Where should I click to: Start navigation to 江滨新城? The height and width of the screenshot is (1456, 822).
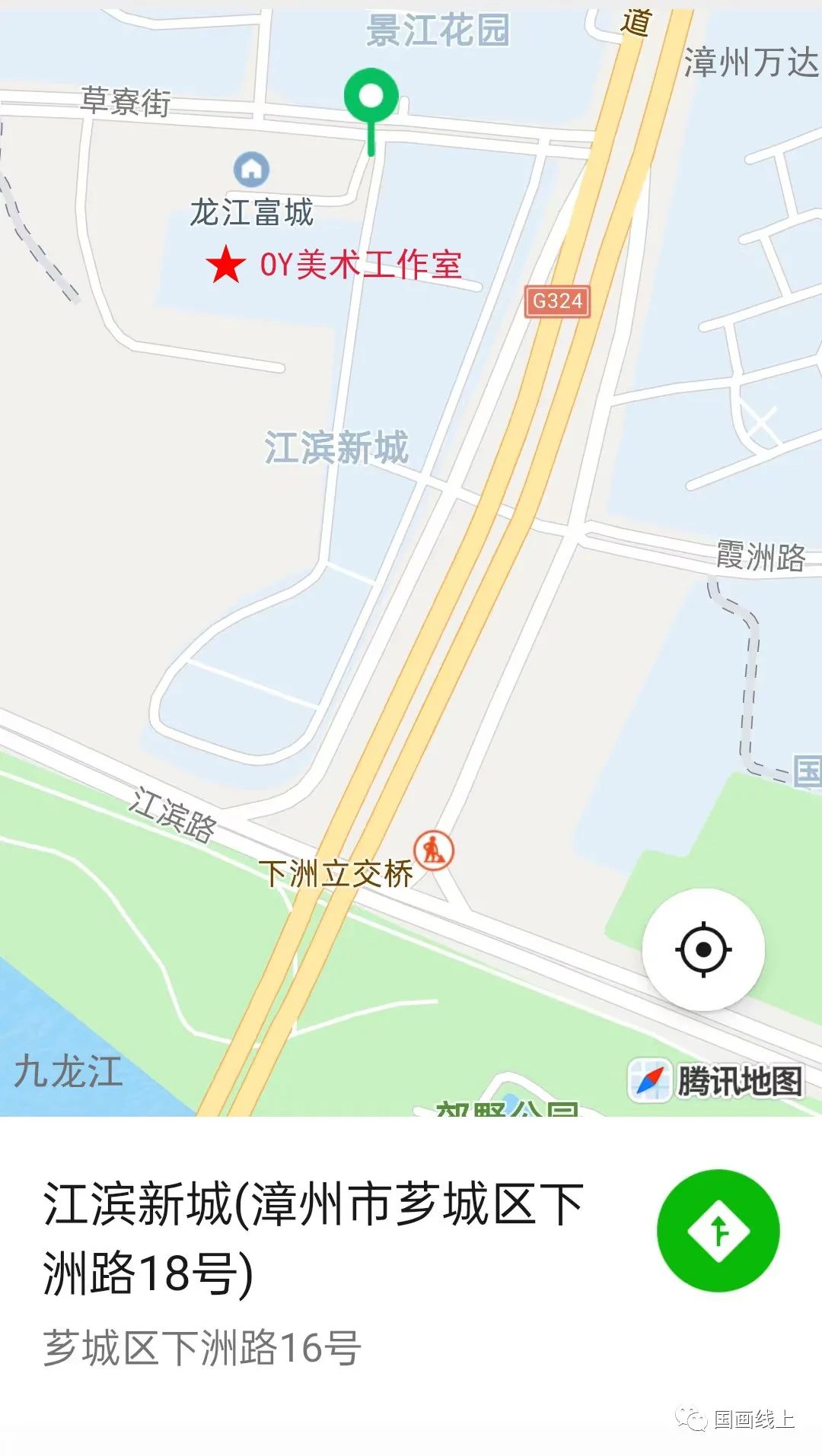click(718, 1231)
